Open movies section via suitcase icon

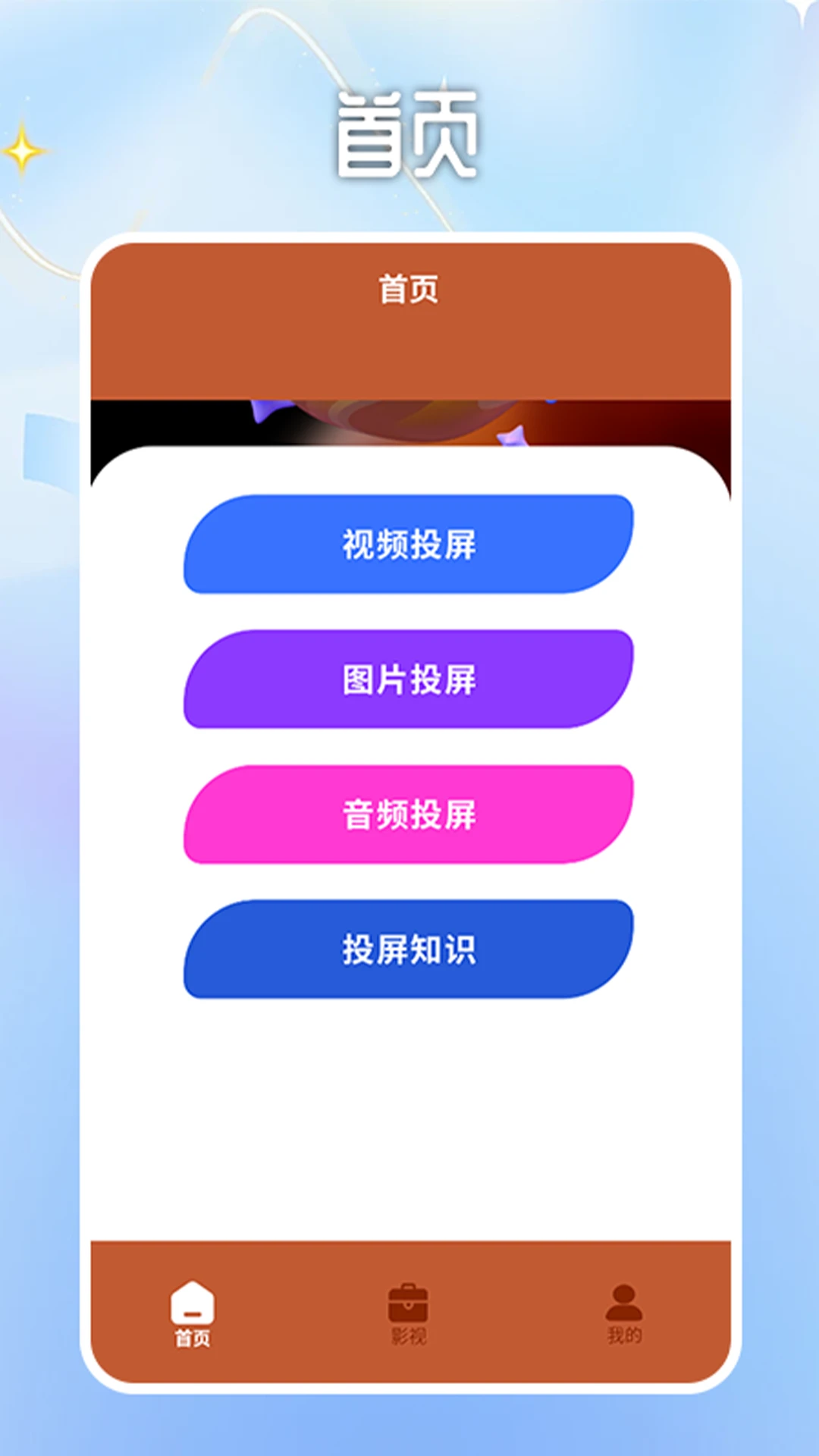pyautogui.click(x=408, y=1299)
